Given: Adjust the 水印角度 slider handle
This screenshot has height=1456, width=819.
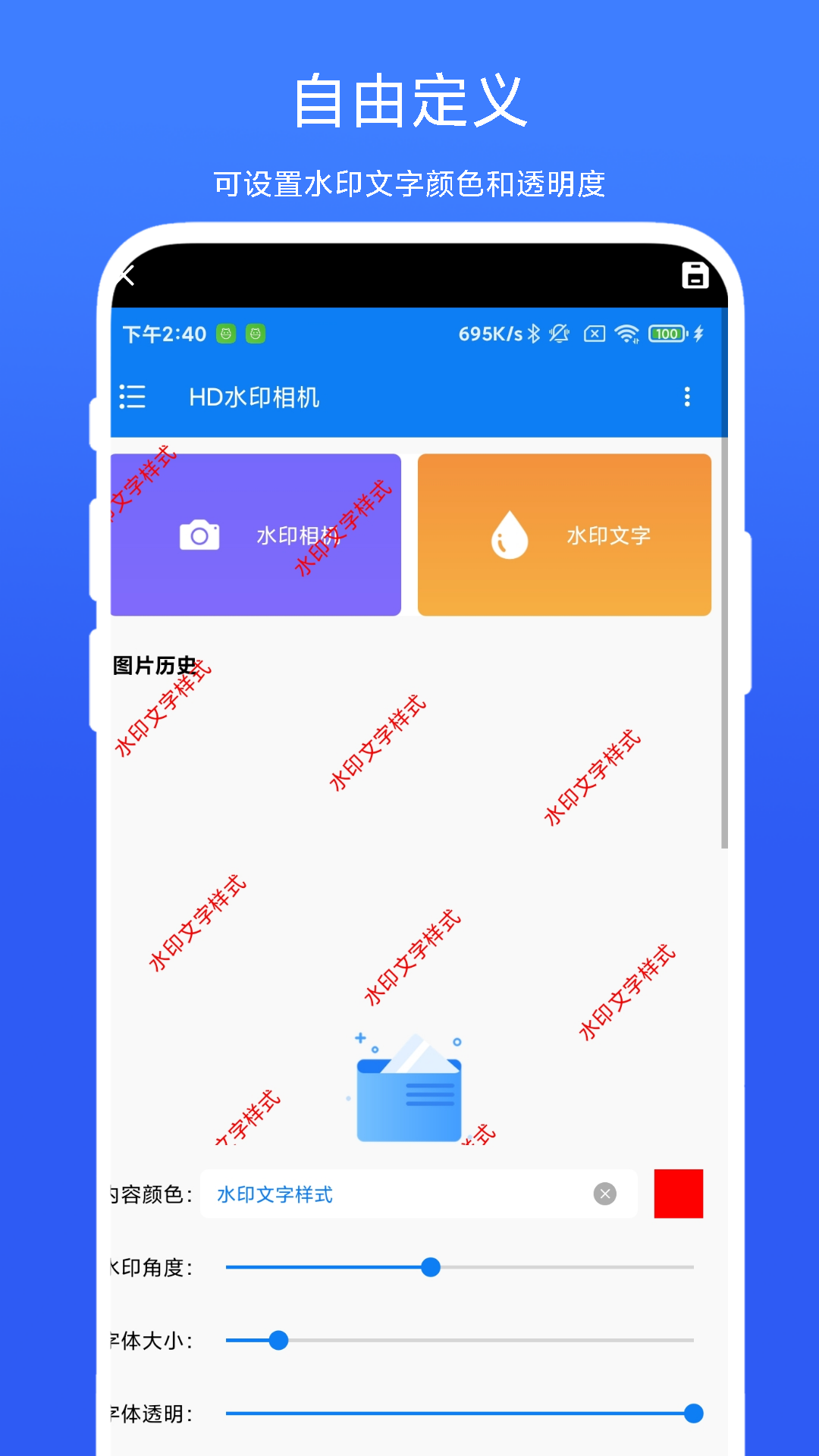Looking at the screenshot, I should 430,1267.
